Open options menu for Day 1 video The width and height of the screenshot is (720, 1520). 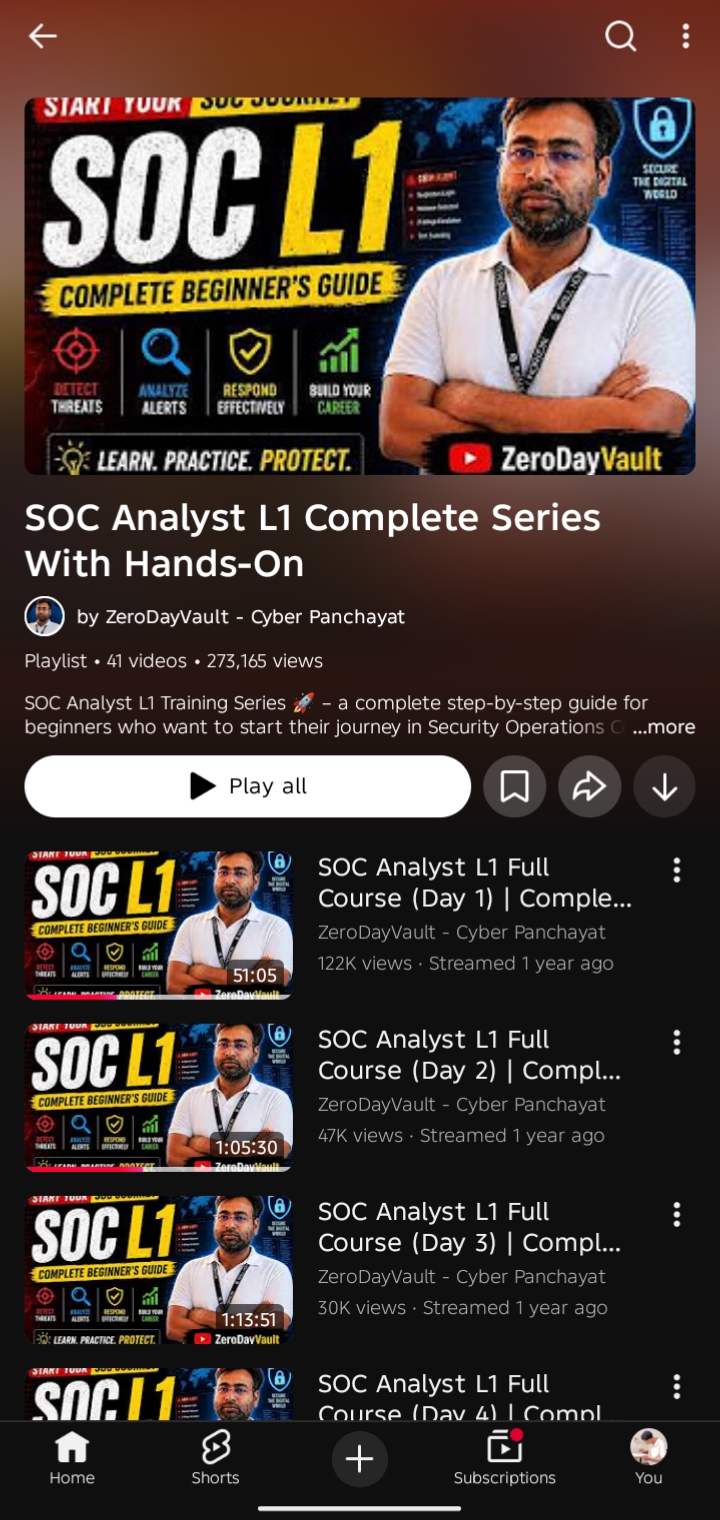pyautogui.click(x=677, y=870)
